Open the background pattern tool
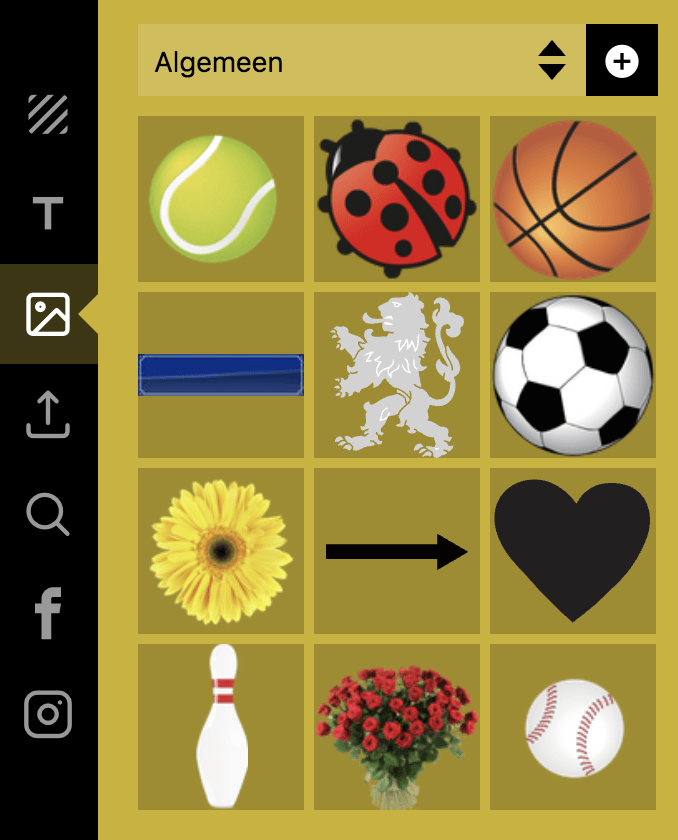Screen dimensions: 678x840 click(x=48, y=115)
